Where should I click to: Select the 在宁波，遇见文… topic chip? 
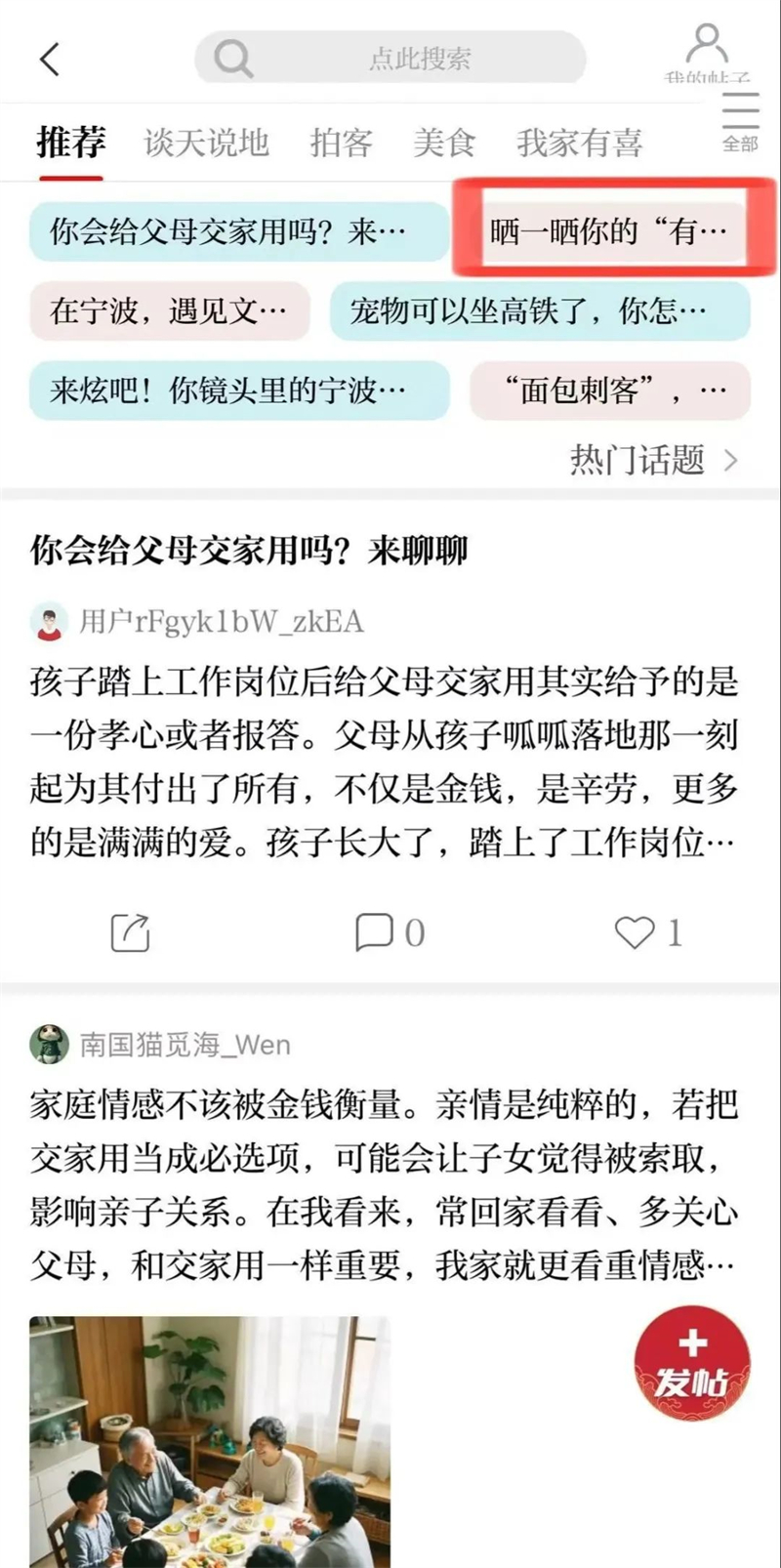169,311
